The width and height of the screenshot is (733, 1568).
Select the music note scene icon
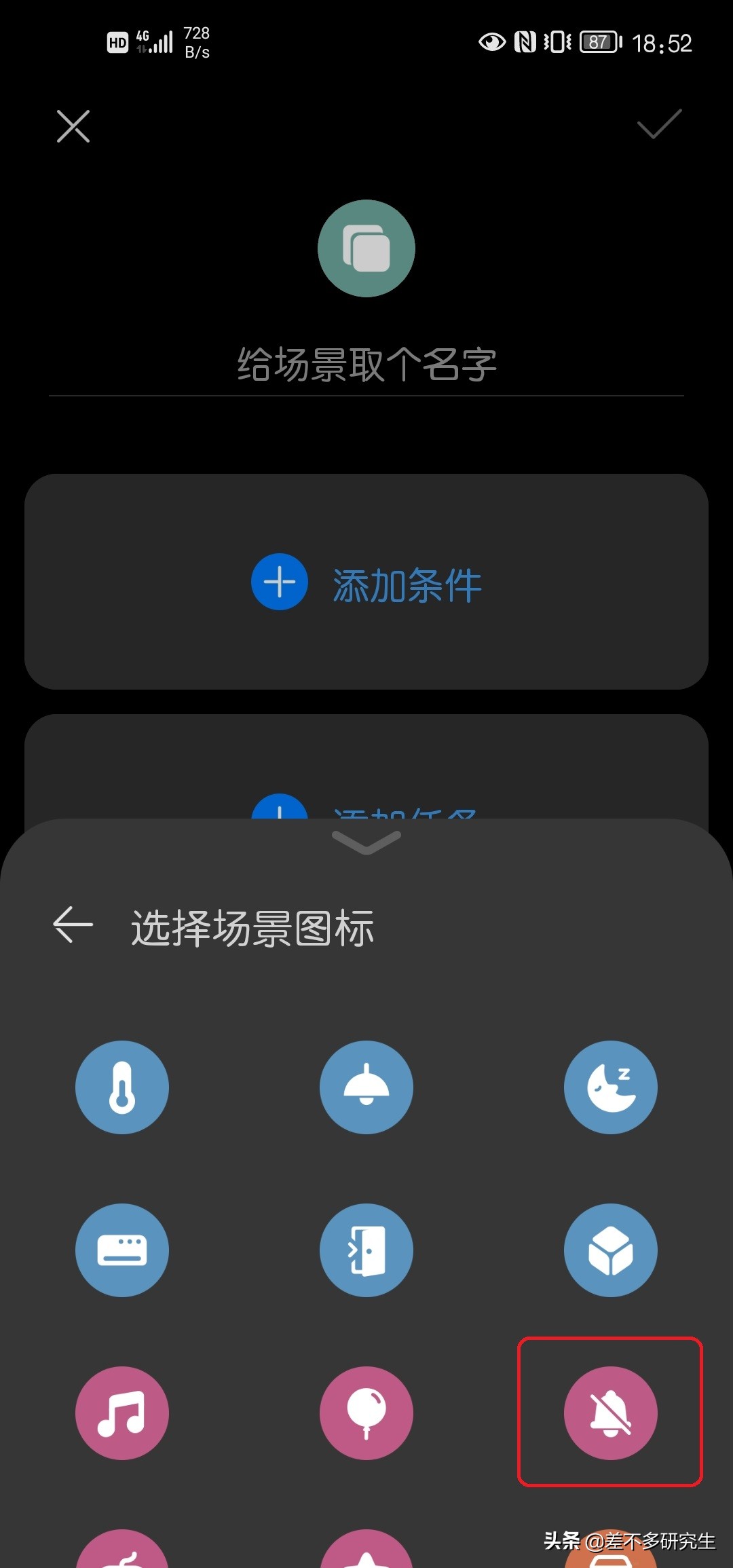[122, 1413]
